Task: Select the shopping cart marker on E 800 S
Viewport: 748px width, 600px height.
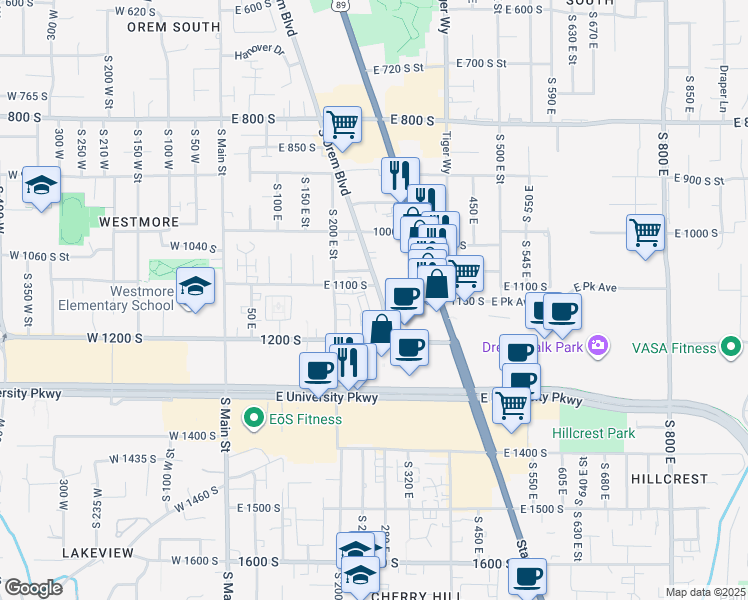Action: [342, 125]
